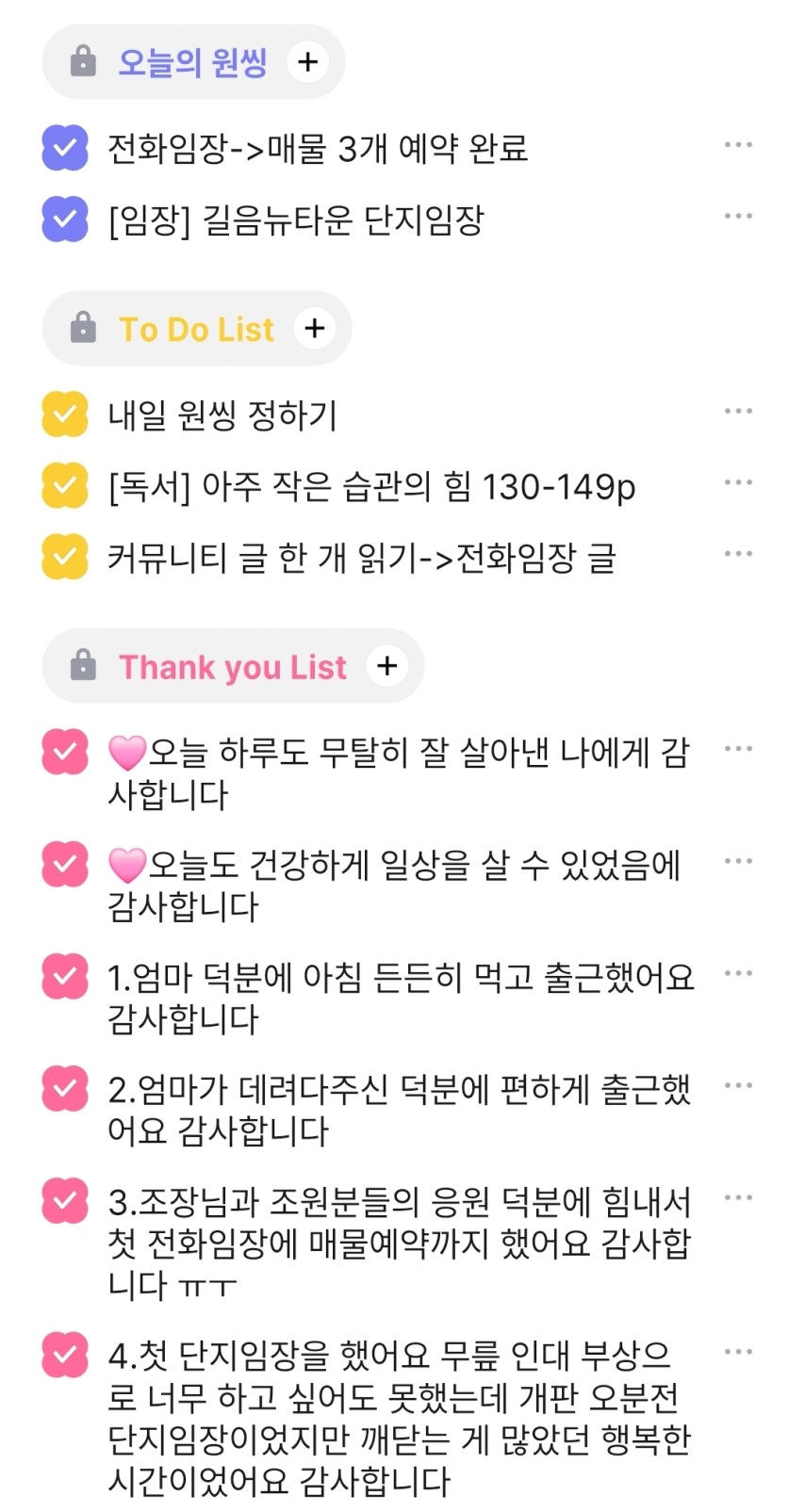Uncheck 오늘 하루도 무탈히 잘 살아낸 entry
The height and width of the screenshot is (1512, 805).
pos(65,752)
